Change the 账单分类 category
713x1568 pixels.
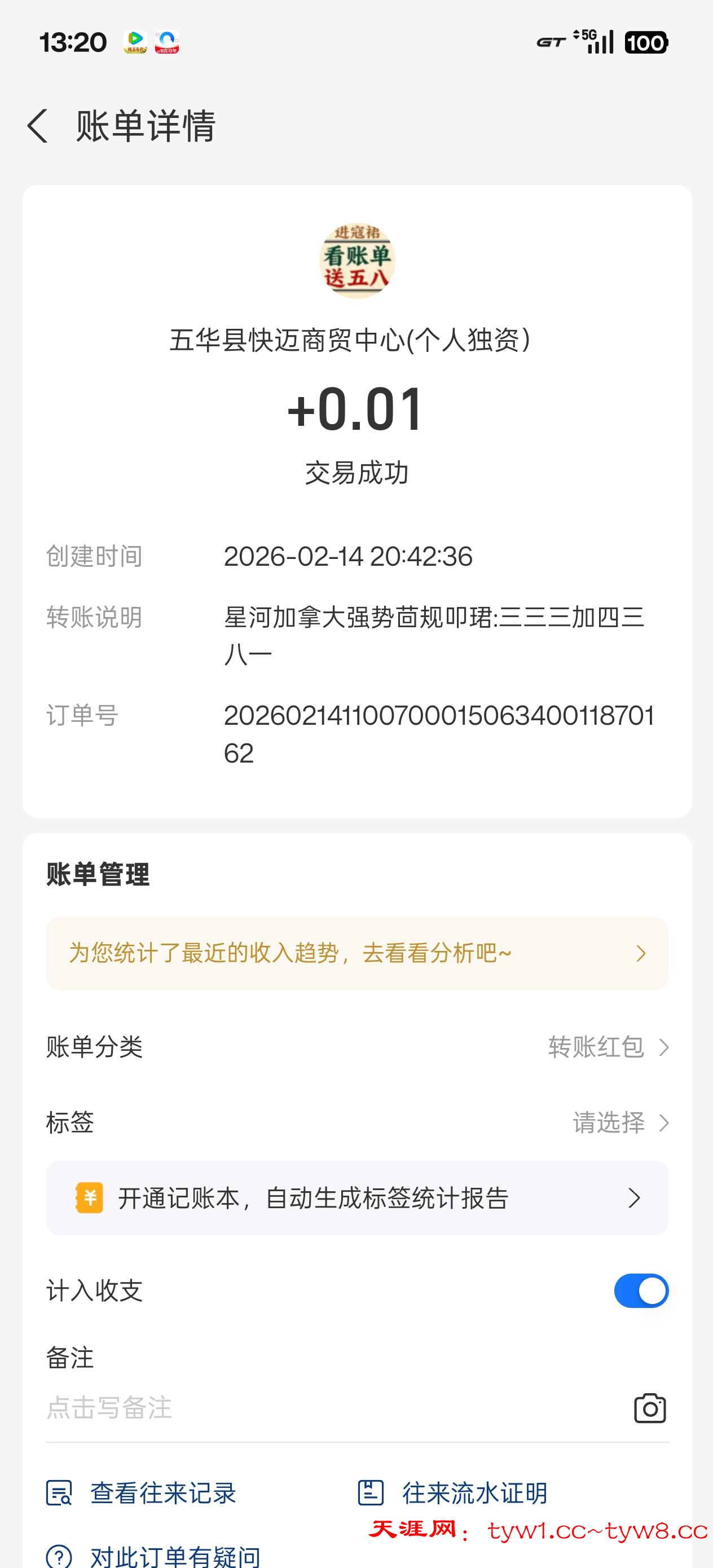point(608,1047)
